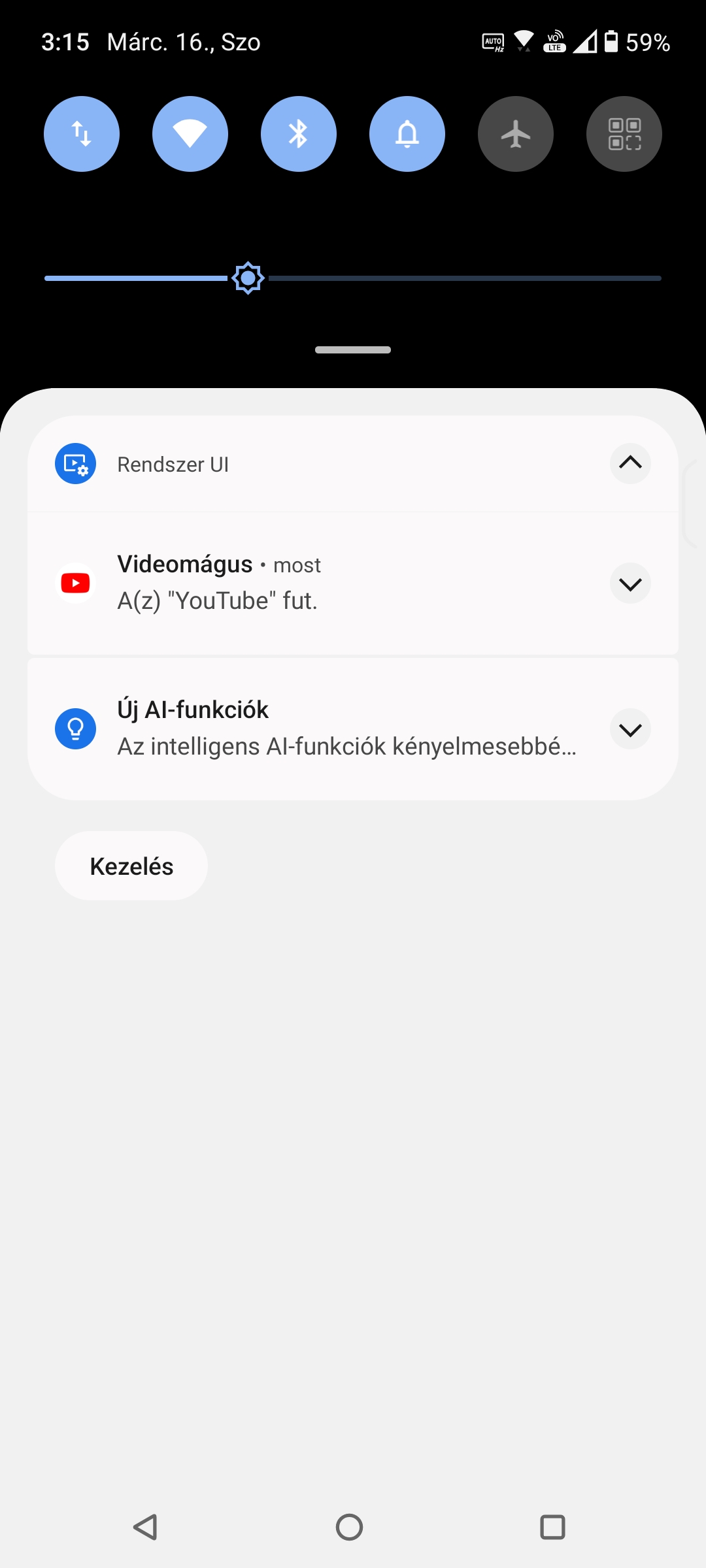Viewport: 706px width, 1568px height.
Task: Turn off the Wi-Fi quick tile
Action: click(x=190, y=134)
